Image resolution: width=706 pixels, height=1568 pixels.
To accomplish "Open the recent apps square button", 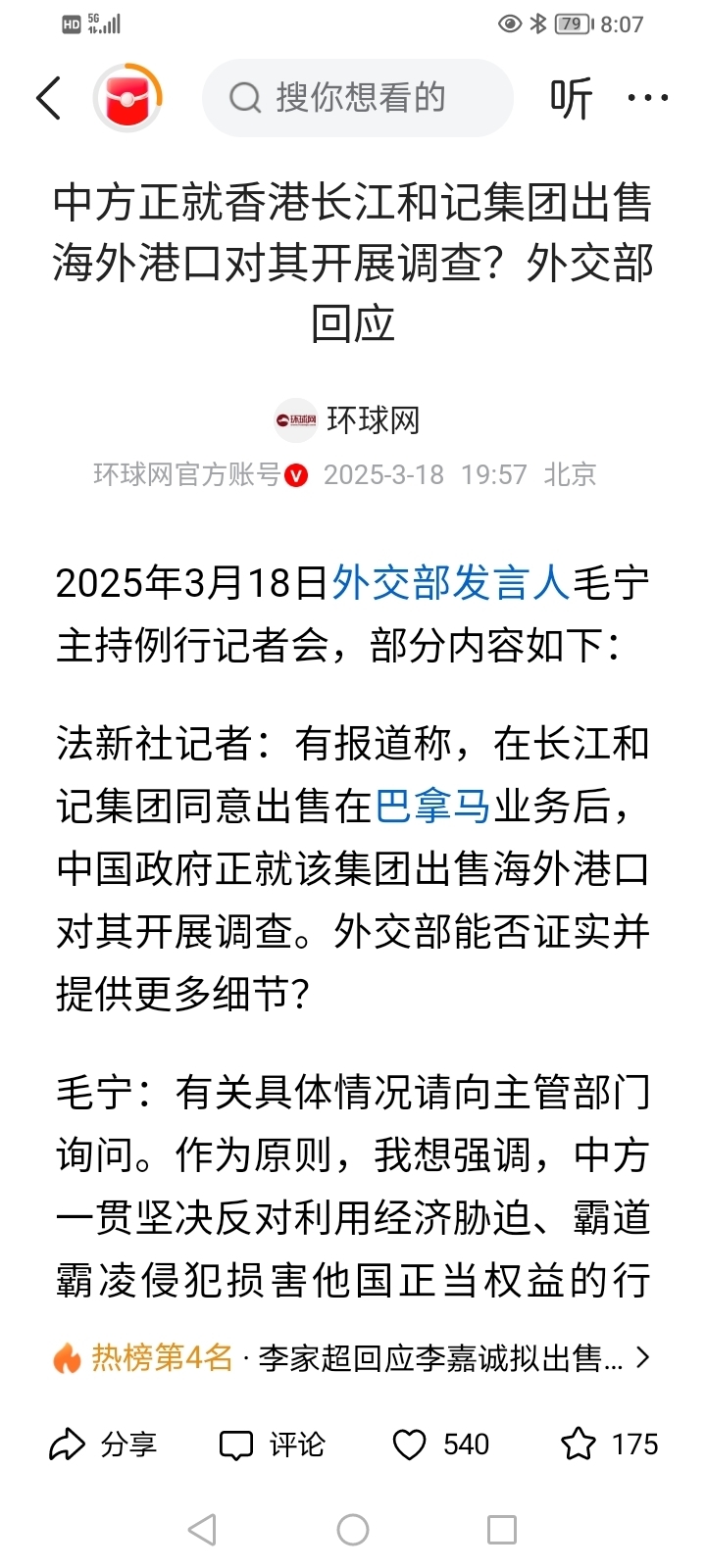I will click(x=502, y=1530).
